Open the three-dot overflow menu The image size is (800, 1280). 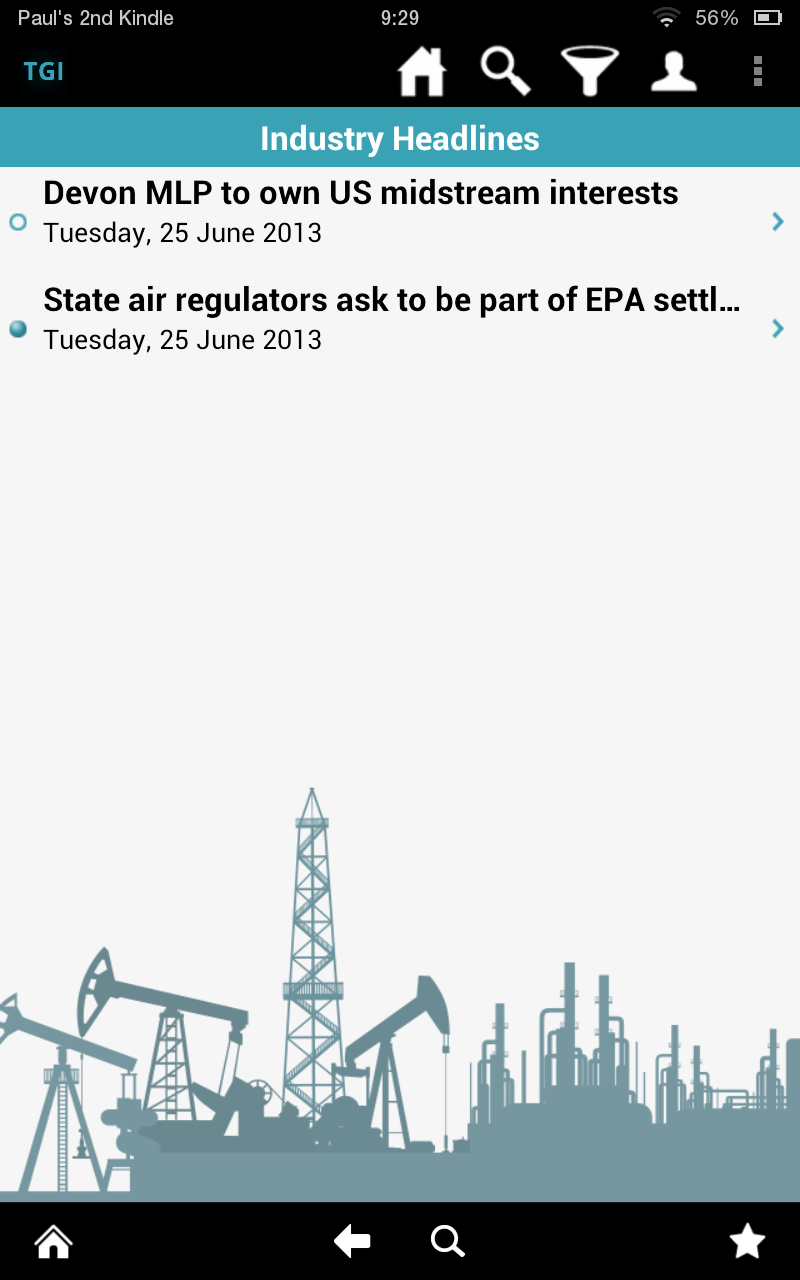[758, 72]
